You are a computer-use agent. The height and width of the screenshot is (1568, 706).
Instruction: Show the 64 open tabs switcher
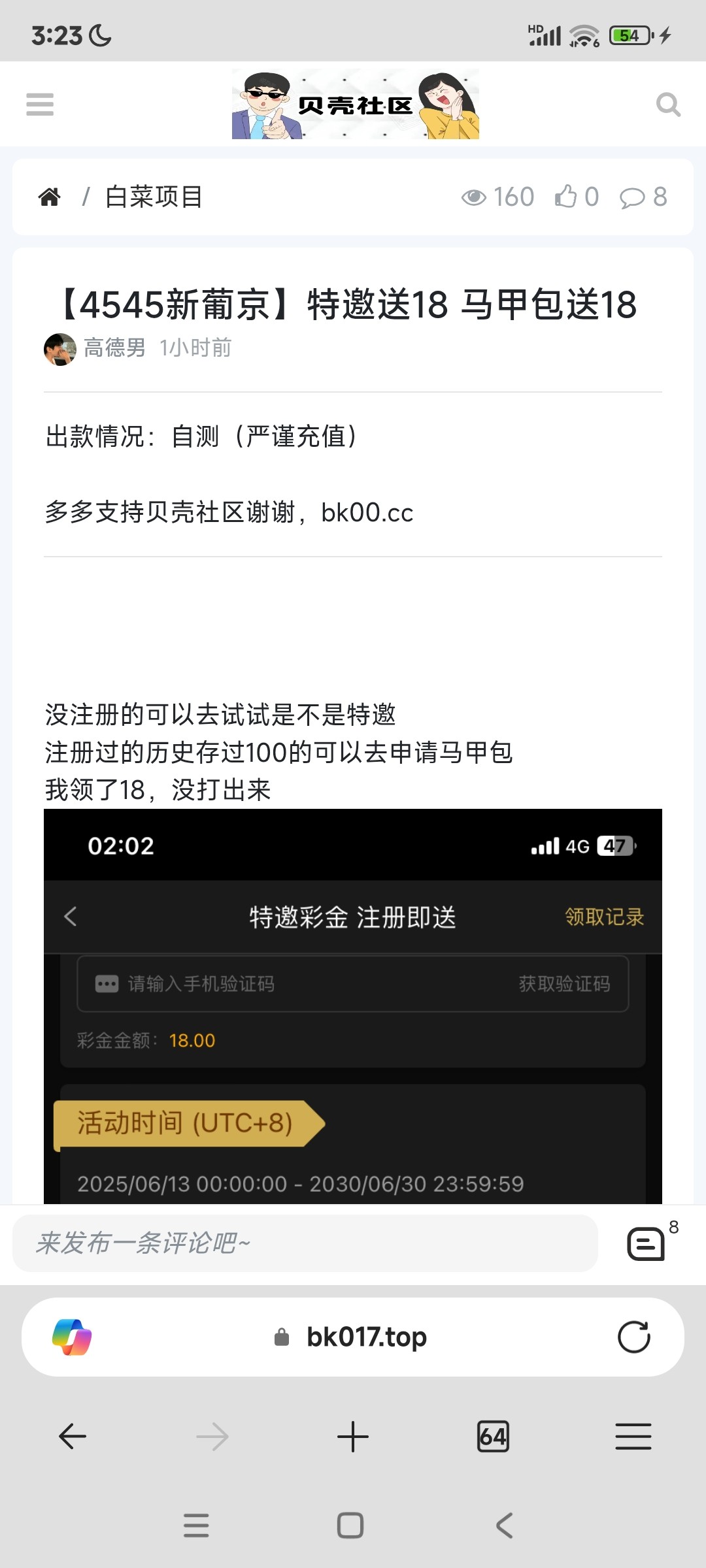coord(493,1437)
